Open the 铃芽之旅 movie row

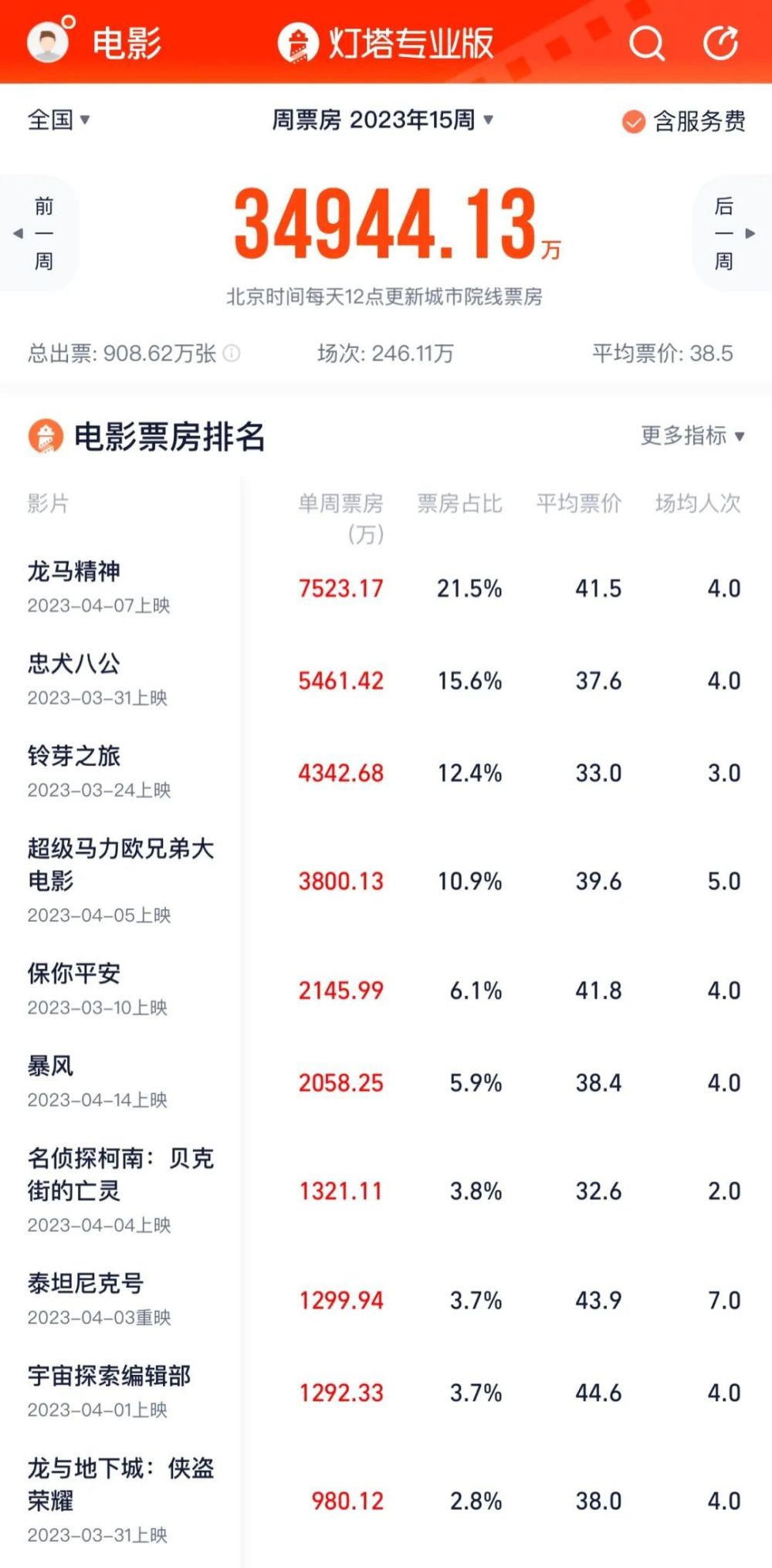(386, 772)
